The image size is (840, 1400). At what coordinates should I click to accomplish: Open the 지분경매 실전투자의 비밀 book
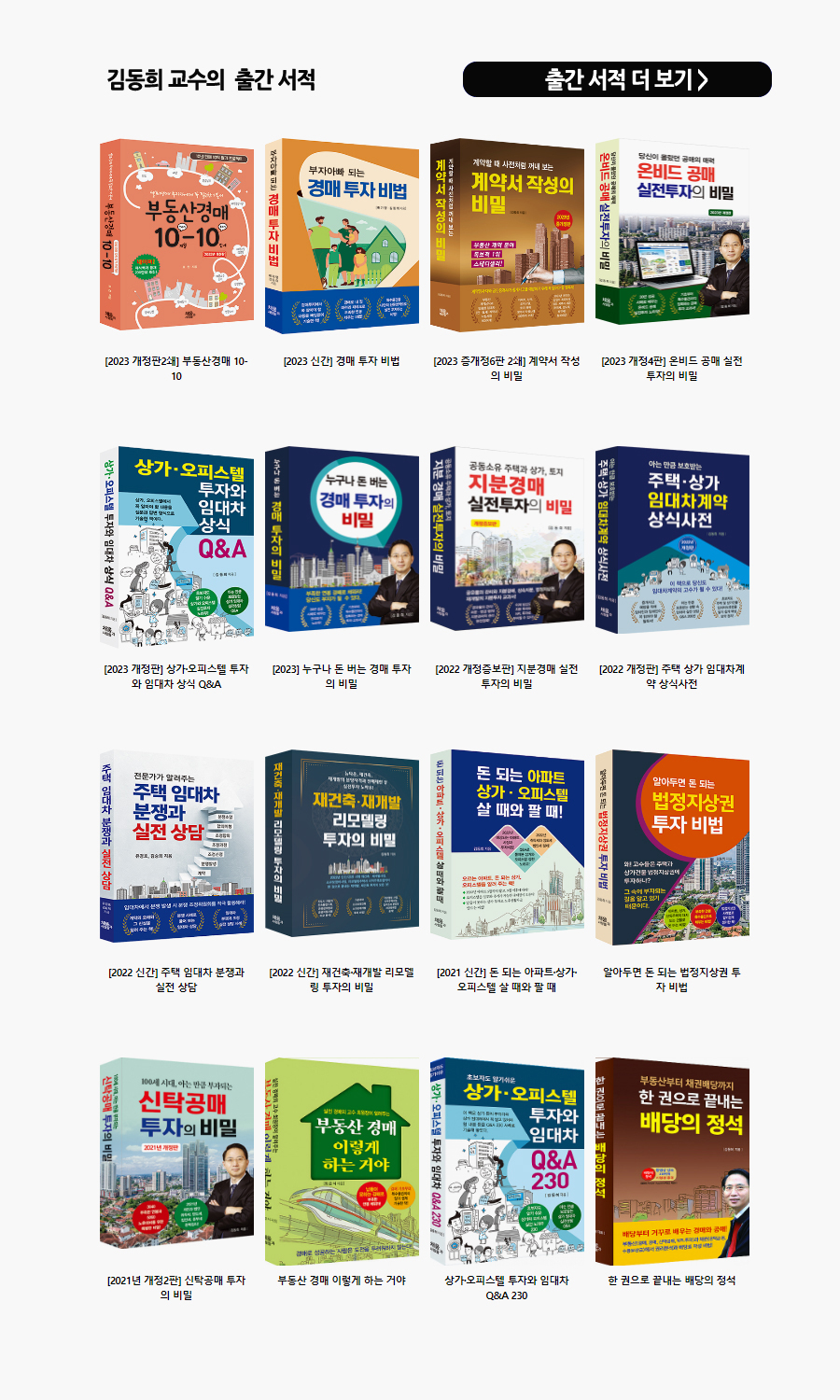(507, 539)
